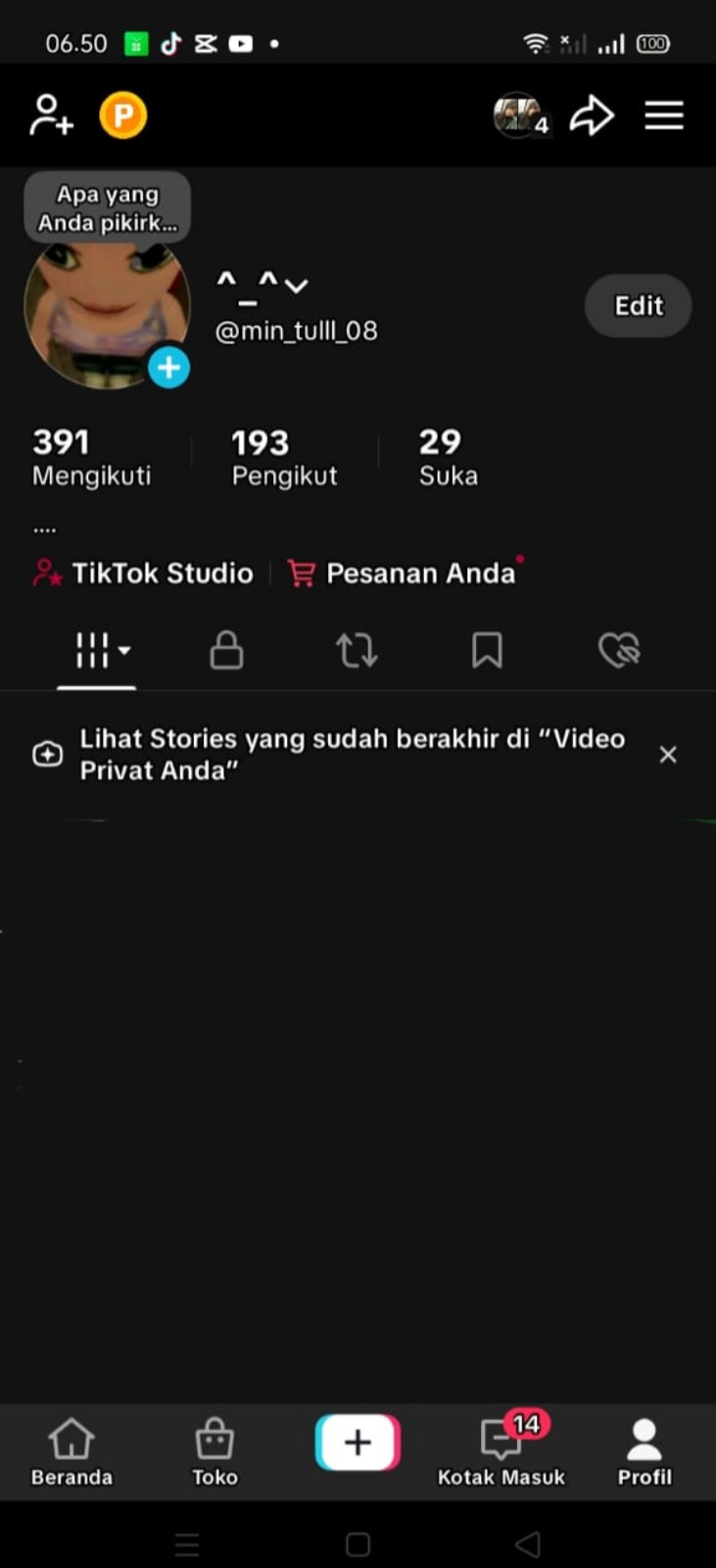Tap the "Apa yang Anda pikirk..." bubble
Screen dimensions: 716x1568
[108, 208]
